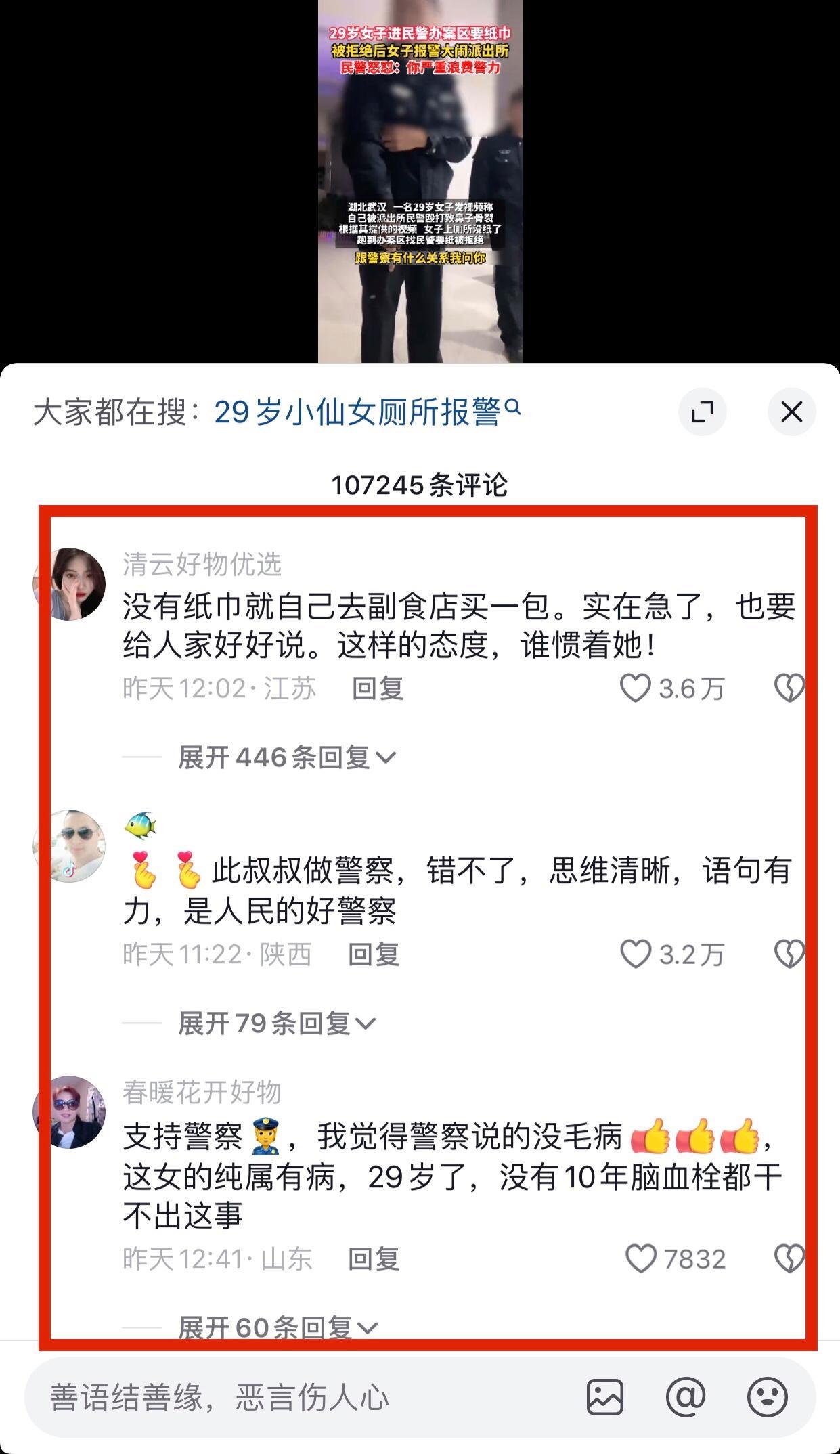840x1454 pixels.
Task: Search trending term 29岁小仙女厕所报警
Action: pos(366,412)
